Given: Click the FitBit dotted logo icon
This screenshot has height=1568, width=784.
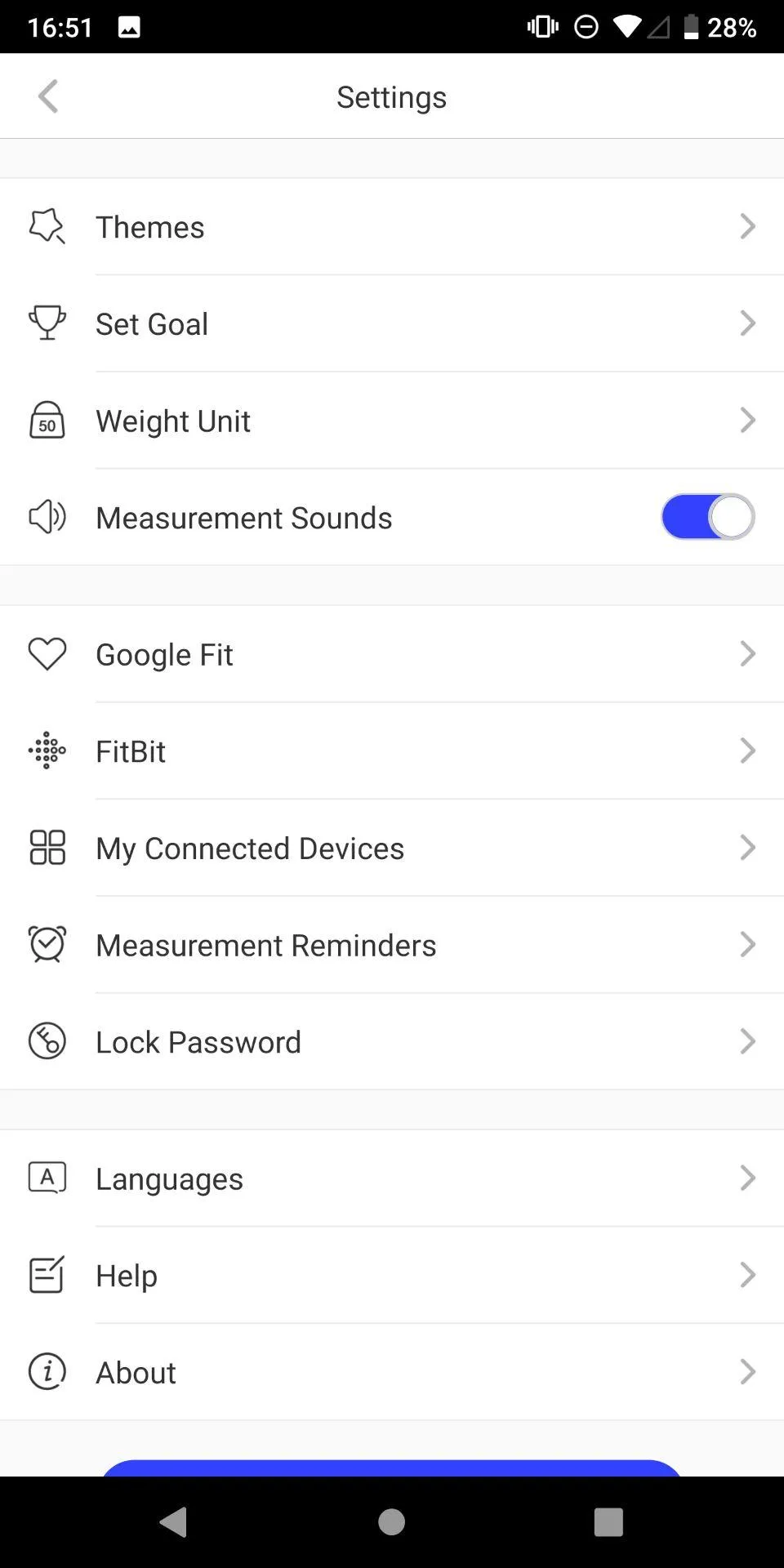Looking at the screenshot, I should pos(47,750).
